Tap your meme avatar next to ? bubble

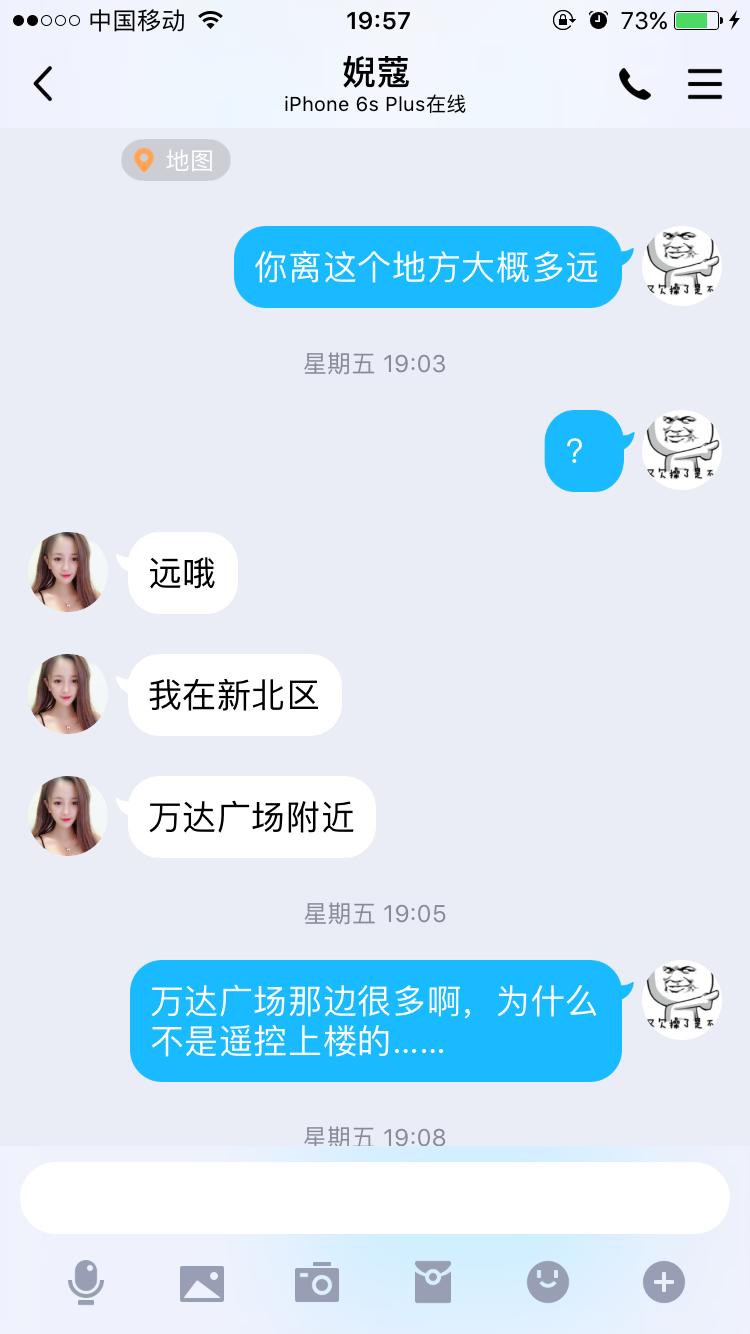point(681,450)
